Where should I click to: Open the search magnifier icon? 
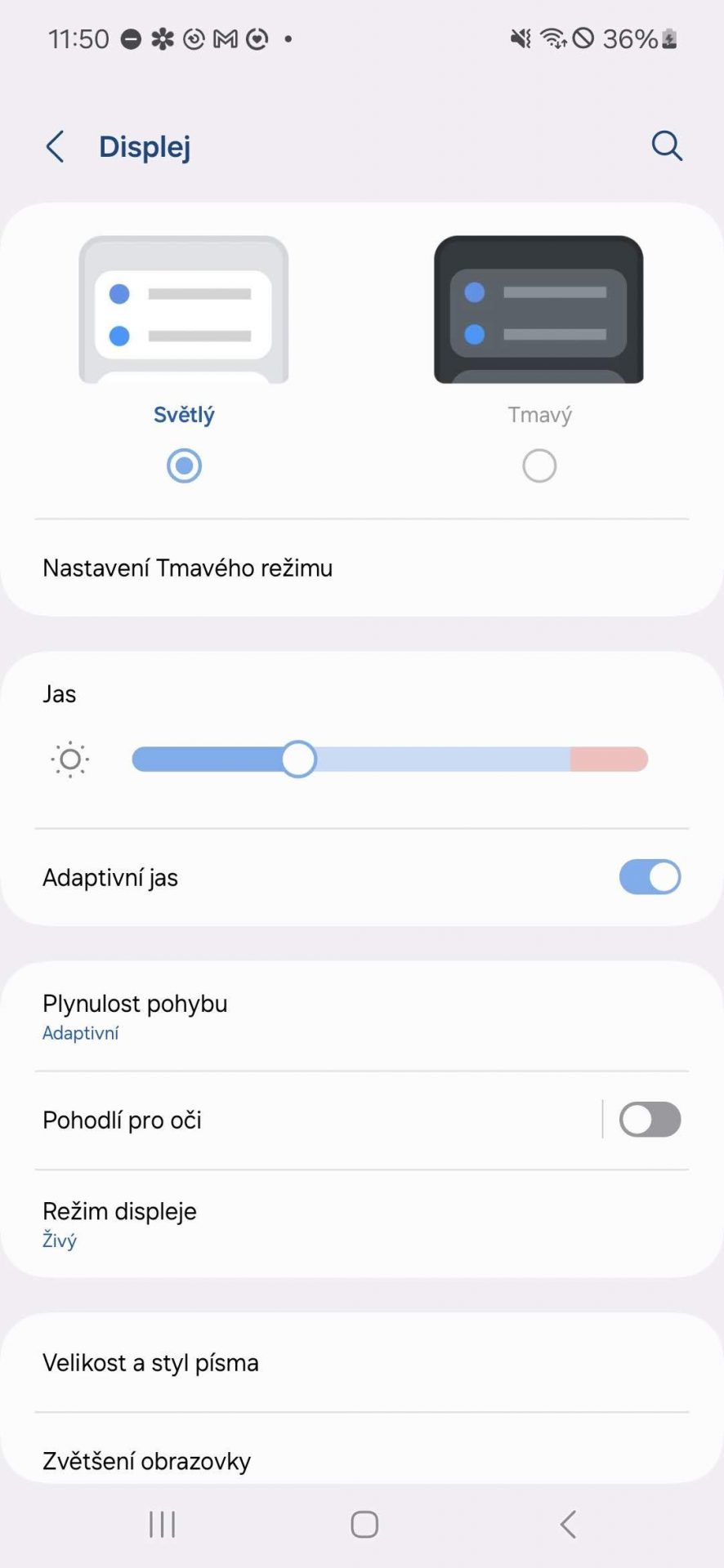666,146
